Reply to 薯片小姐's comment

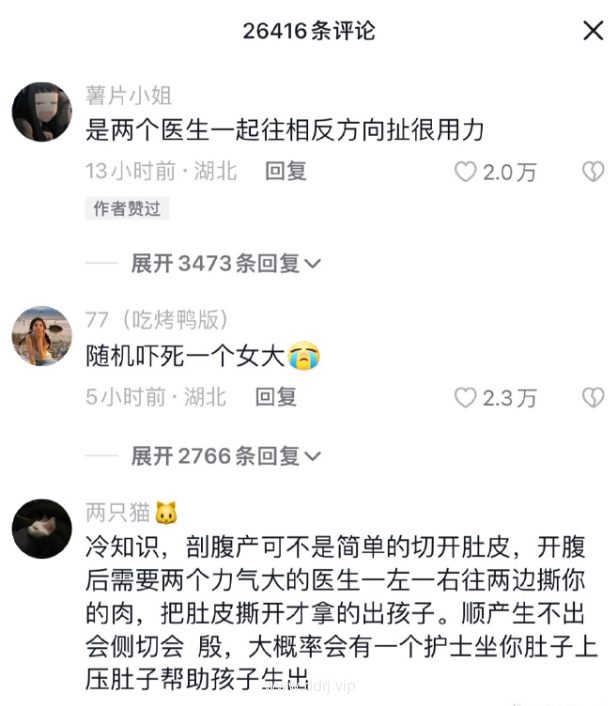pos(285,172)
